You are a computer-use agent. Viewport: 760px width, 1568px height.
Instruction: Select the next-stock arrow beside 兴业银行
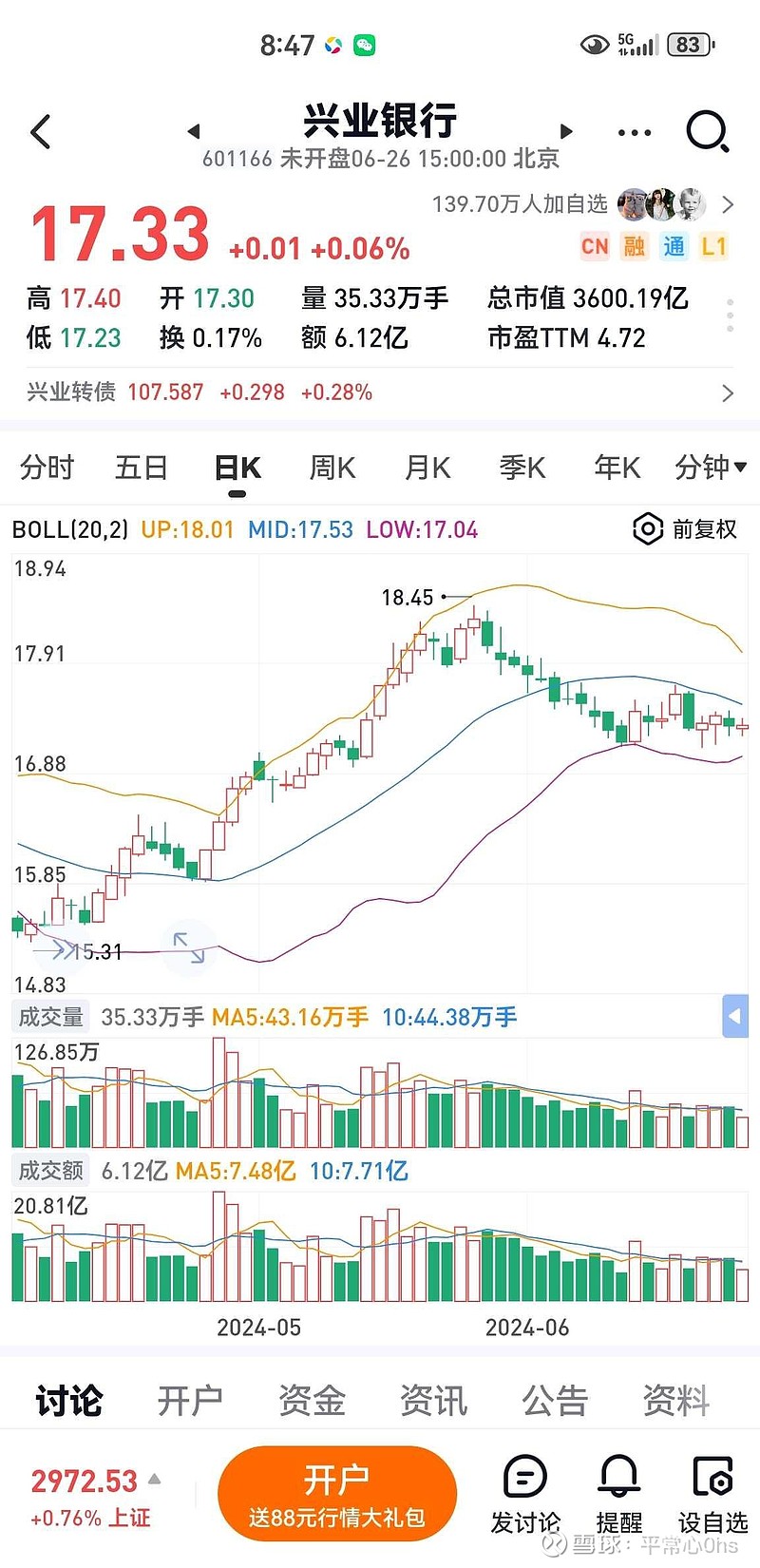click(565, 131)
